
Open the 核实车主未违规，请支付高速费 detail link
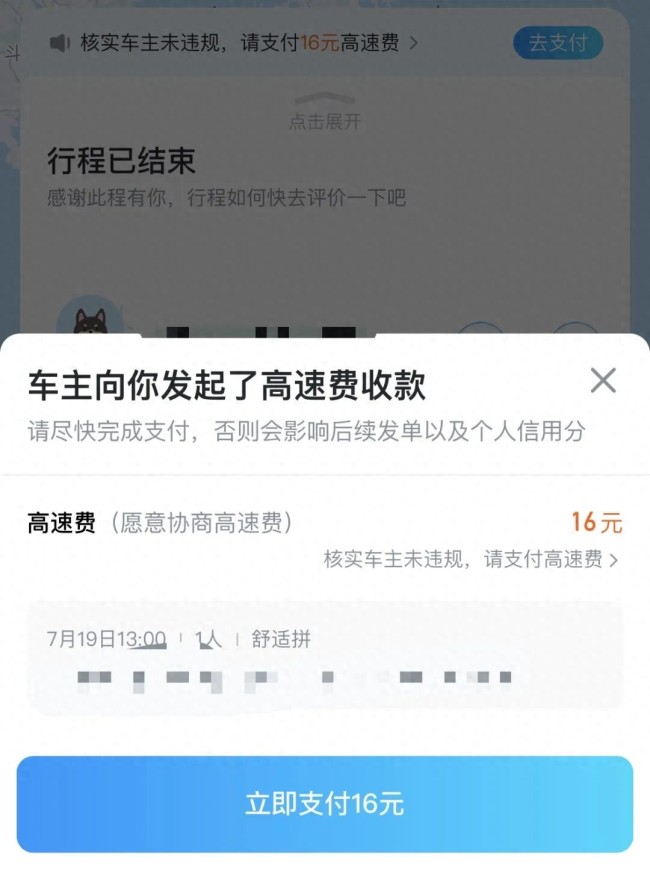[x=471, y=560]
